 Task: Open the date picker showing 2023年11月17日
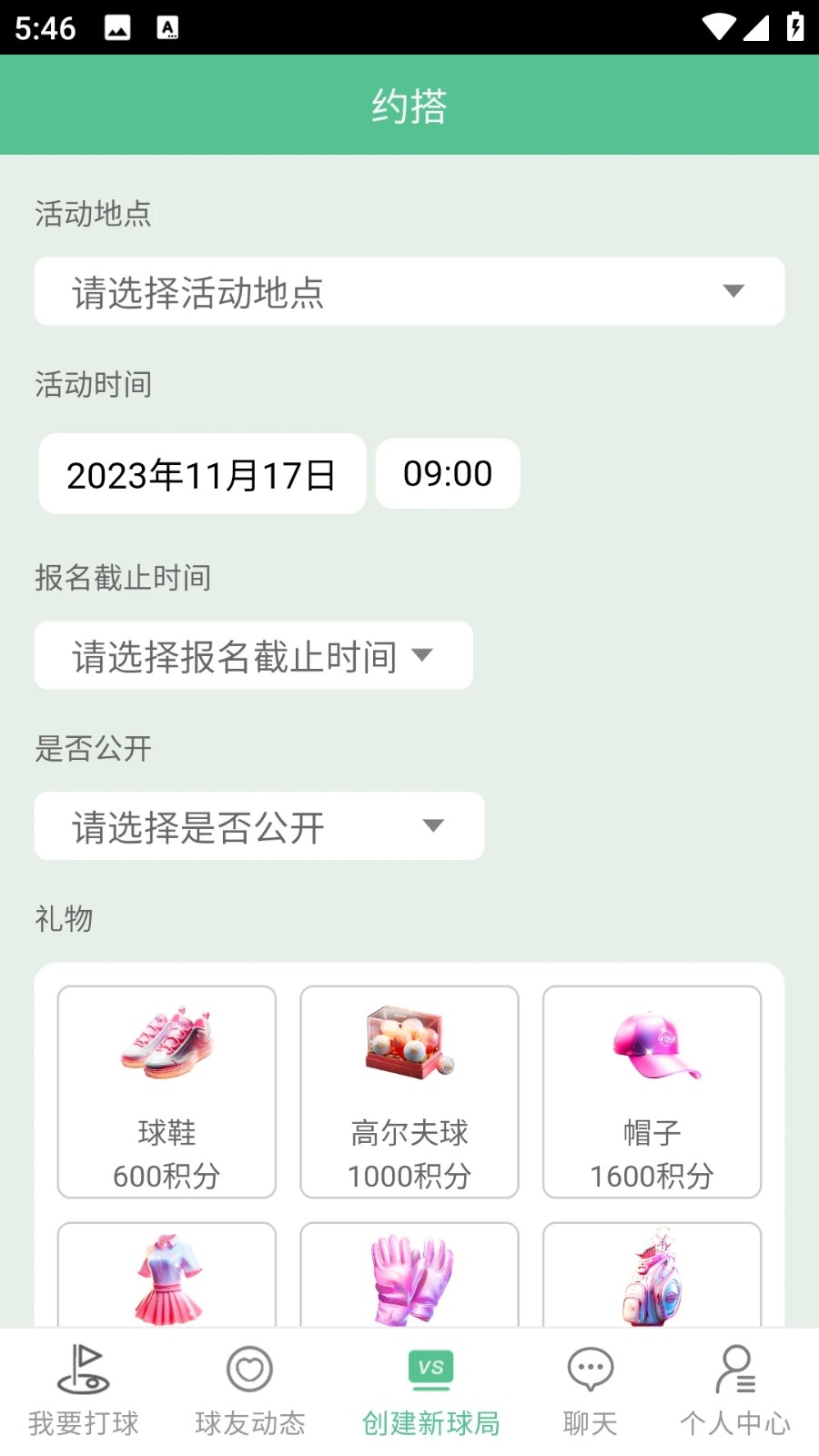click(201, 473)
